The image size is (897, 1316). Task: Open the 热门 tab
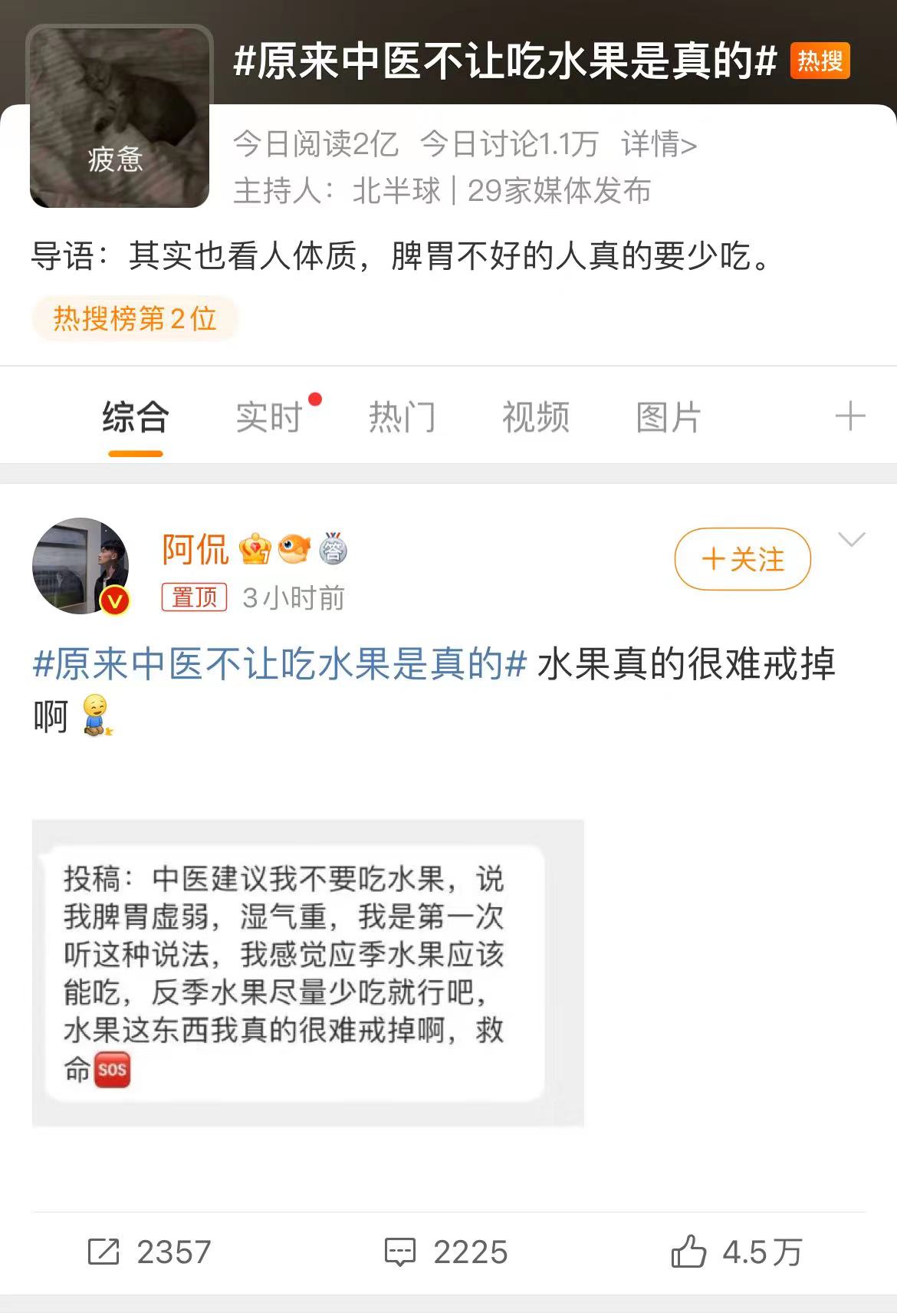402,418
